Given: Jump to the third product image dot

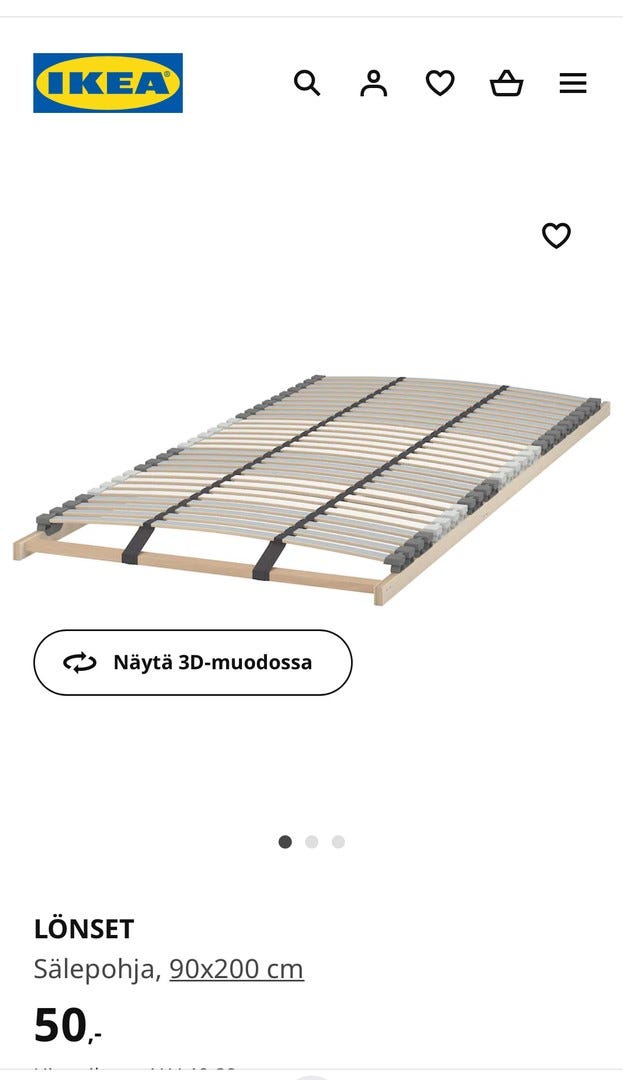Looking at the screenshot, I should (x=338, y=842).
